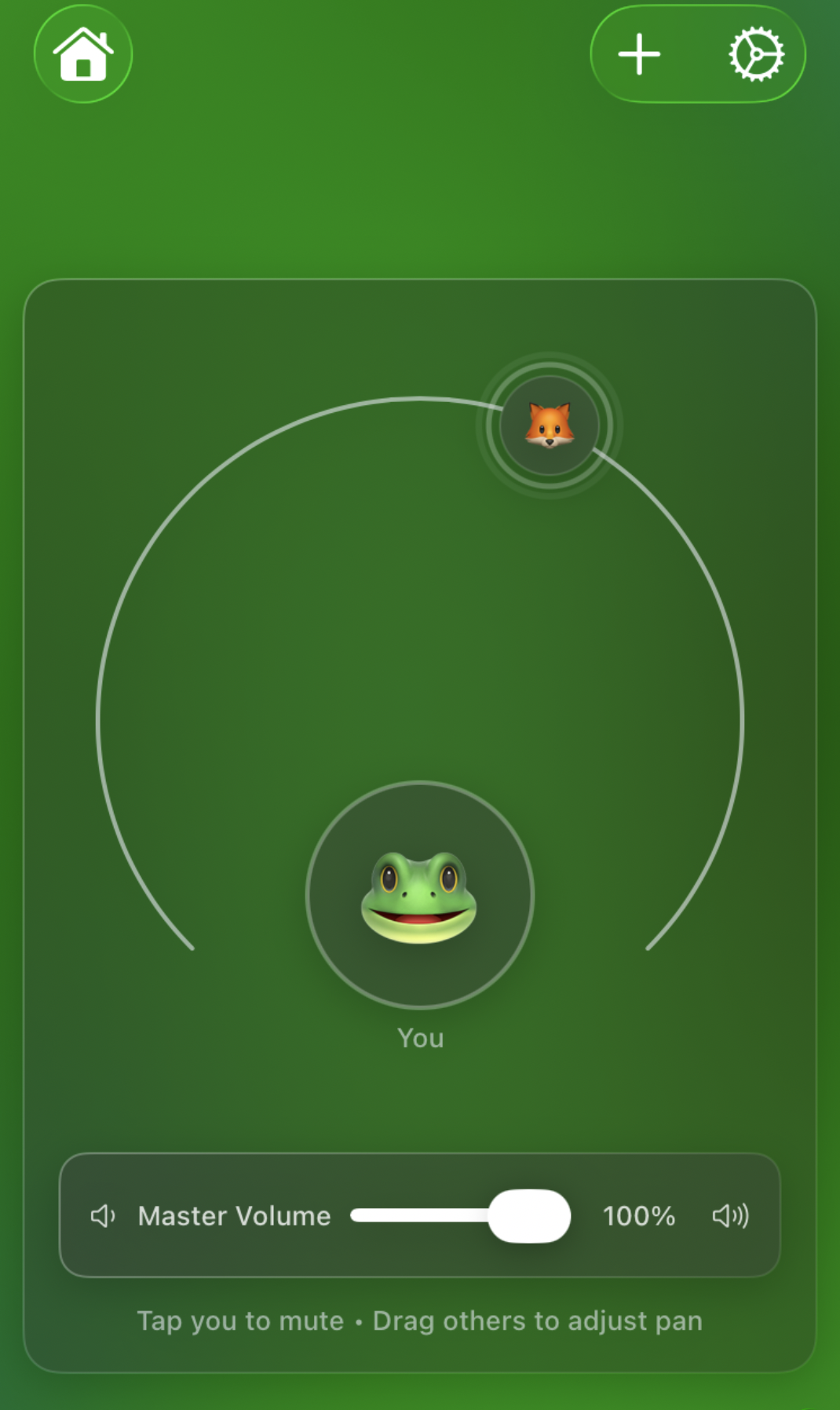Click the 100% volume percentage label
This screenshot has height=1410, width=840.
tap(639, 1216)
